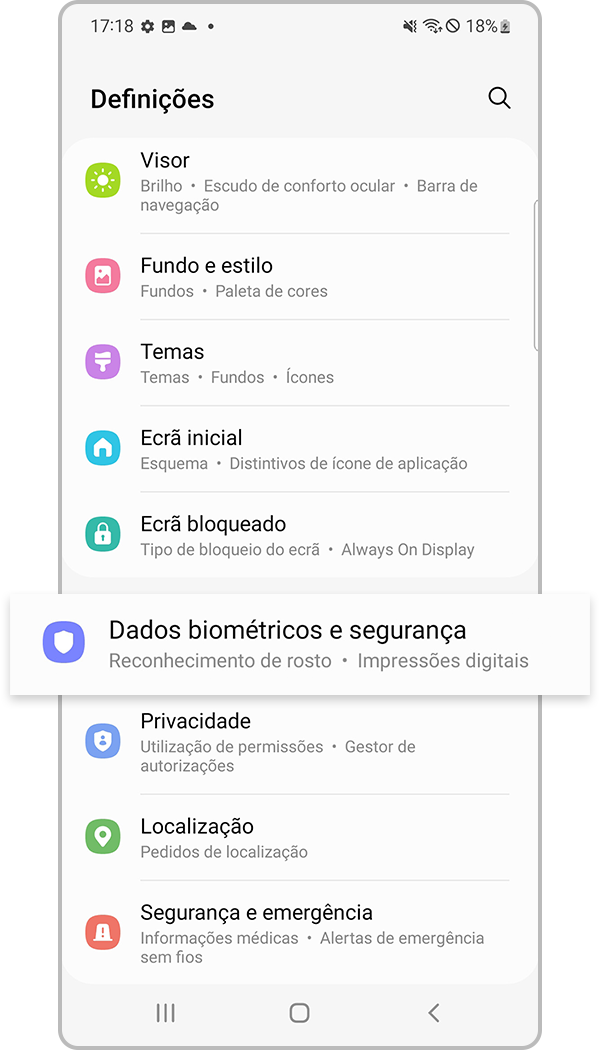The width and height of the screenshot is (600, 1050).
Task: Go to Fundo e estilo
Action: (x=300, y=277)
